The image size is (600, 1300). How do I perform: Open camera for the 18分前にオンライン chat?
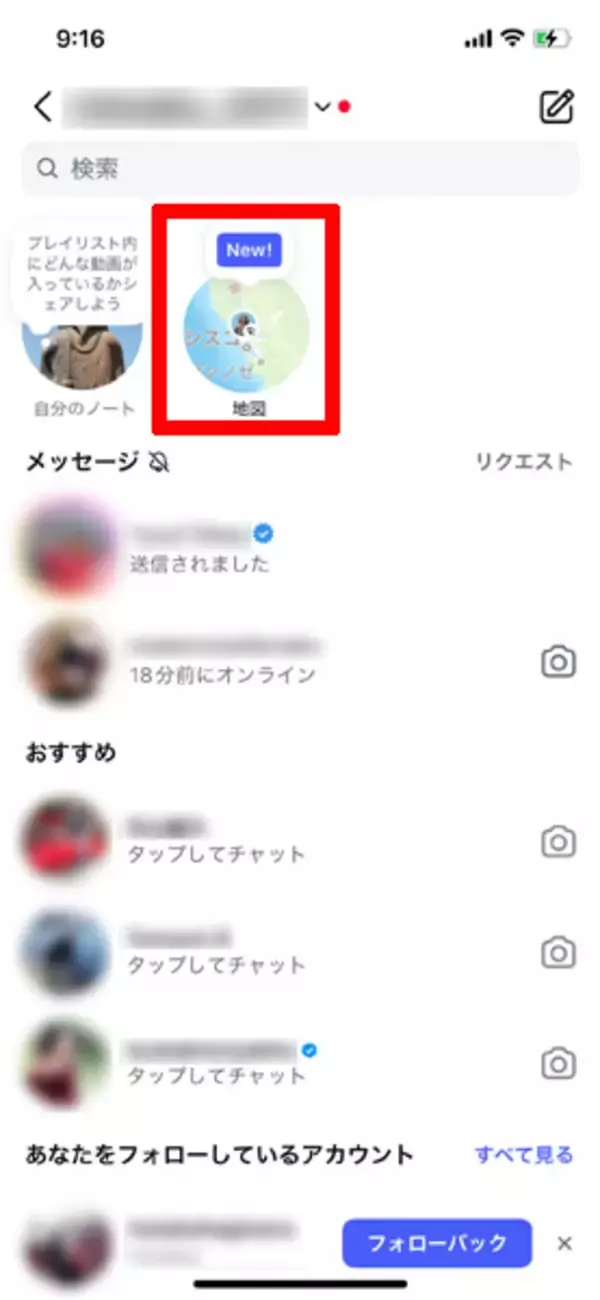[x=558, y=661]
